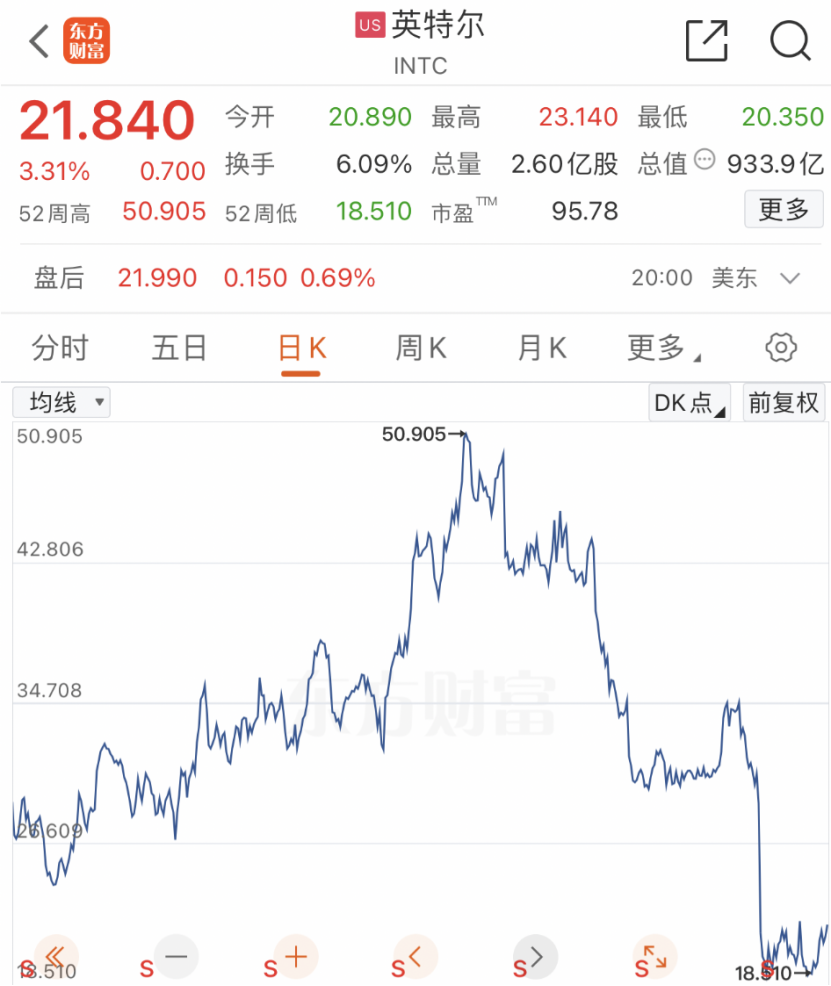Switch to the 五日 chart tab
Image resolution: width=831 pixels, height=986 pixels.
tap(179, 348)
